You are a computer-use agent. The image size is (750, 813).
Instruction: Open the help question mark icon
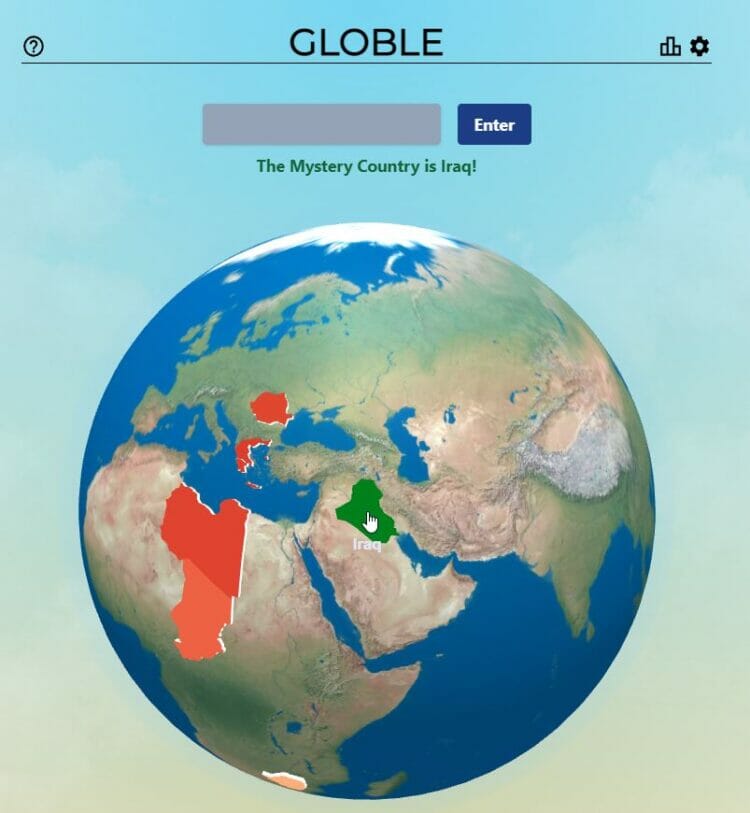point(33,46)
